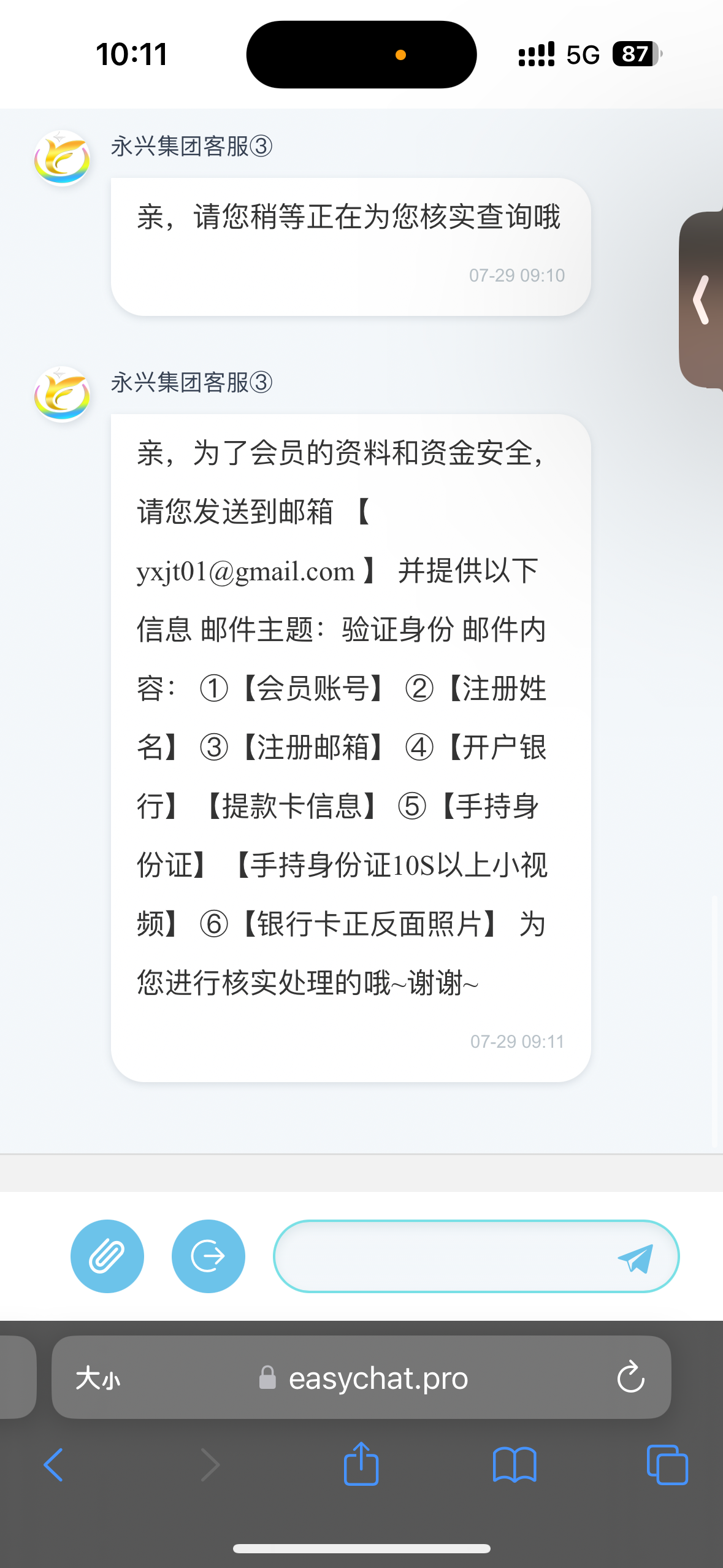
Task: Send the message with paper plane icon
Action: pyautogui.click(x=635, y=1258)
